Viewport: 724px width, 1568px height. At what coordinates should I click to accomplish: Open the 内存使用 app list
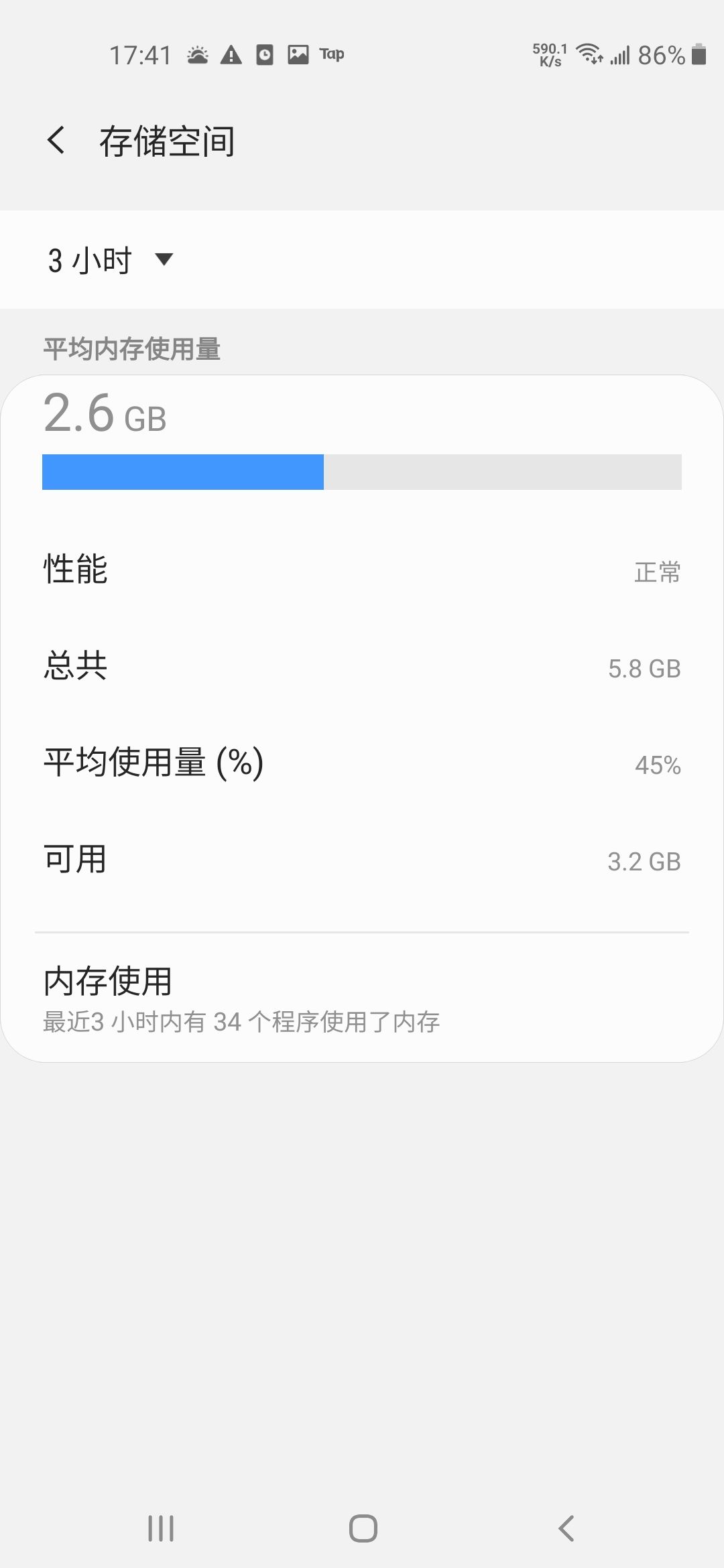[362, 998]
